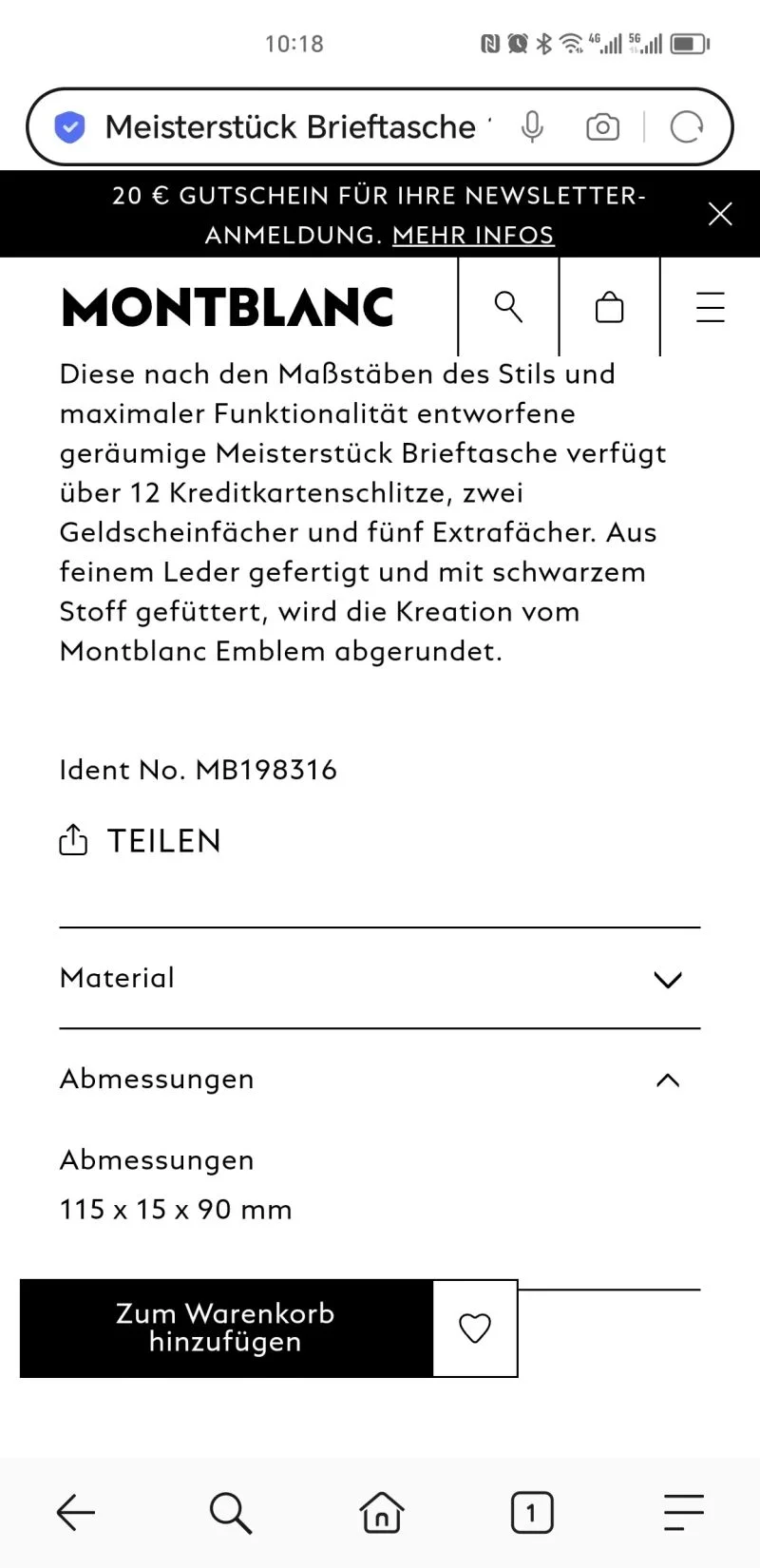This screenshot has width=760, height=1568.
Task: Start voice search with the microphone
Action: (532, 127)
